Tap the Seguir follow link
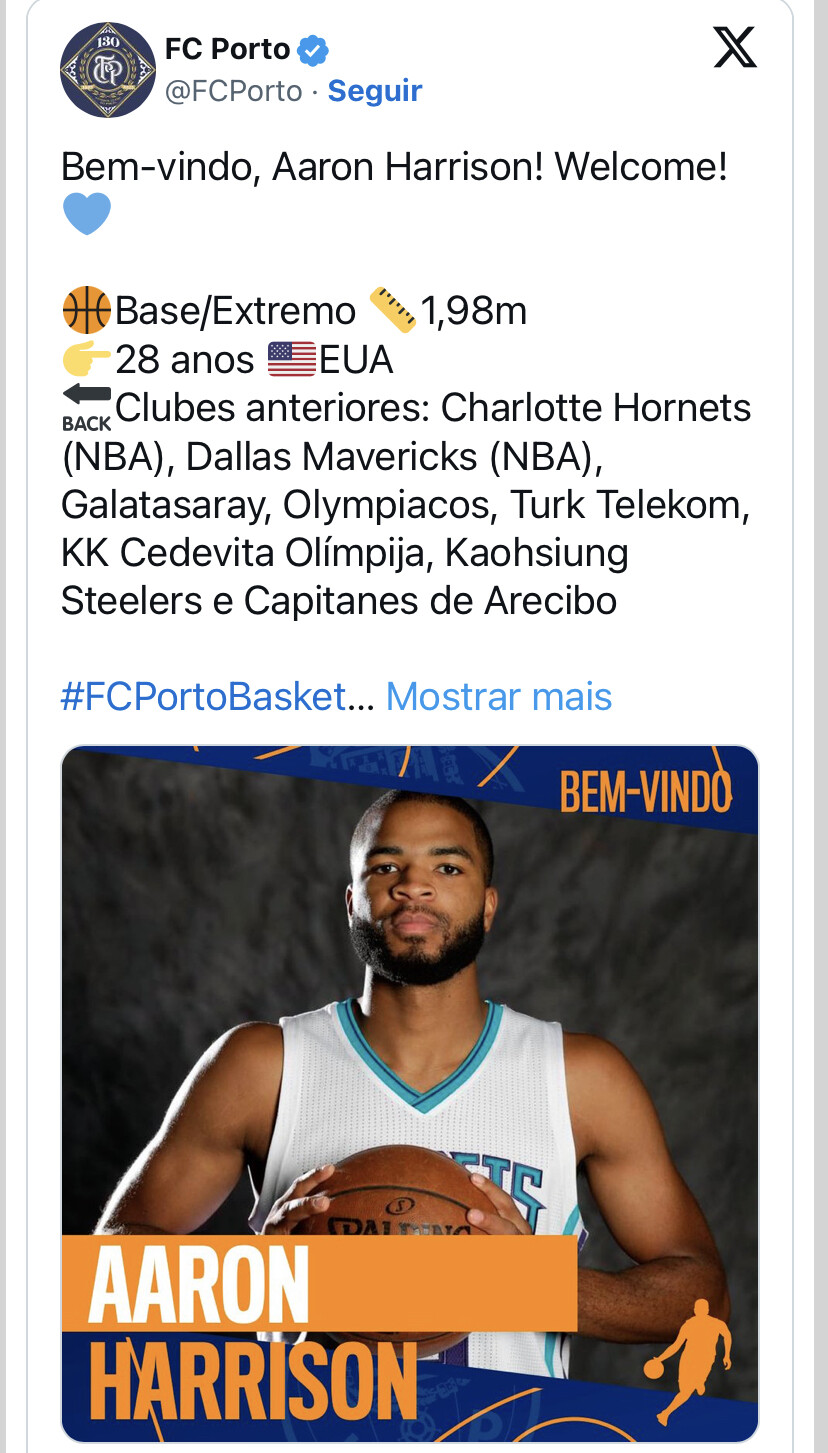The image size is (828, 1453). point(375,91)
